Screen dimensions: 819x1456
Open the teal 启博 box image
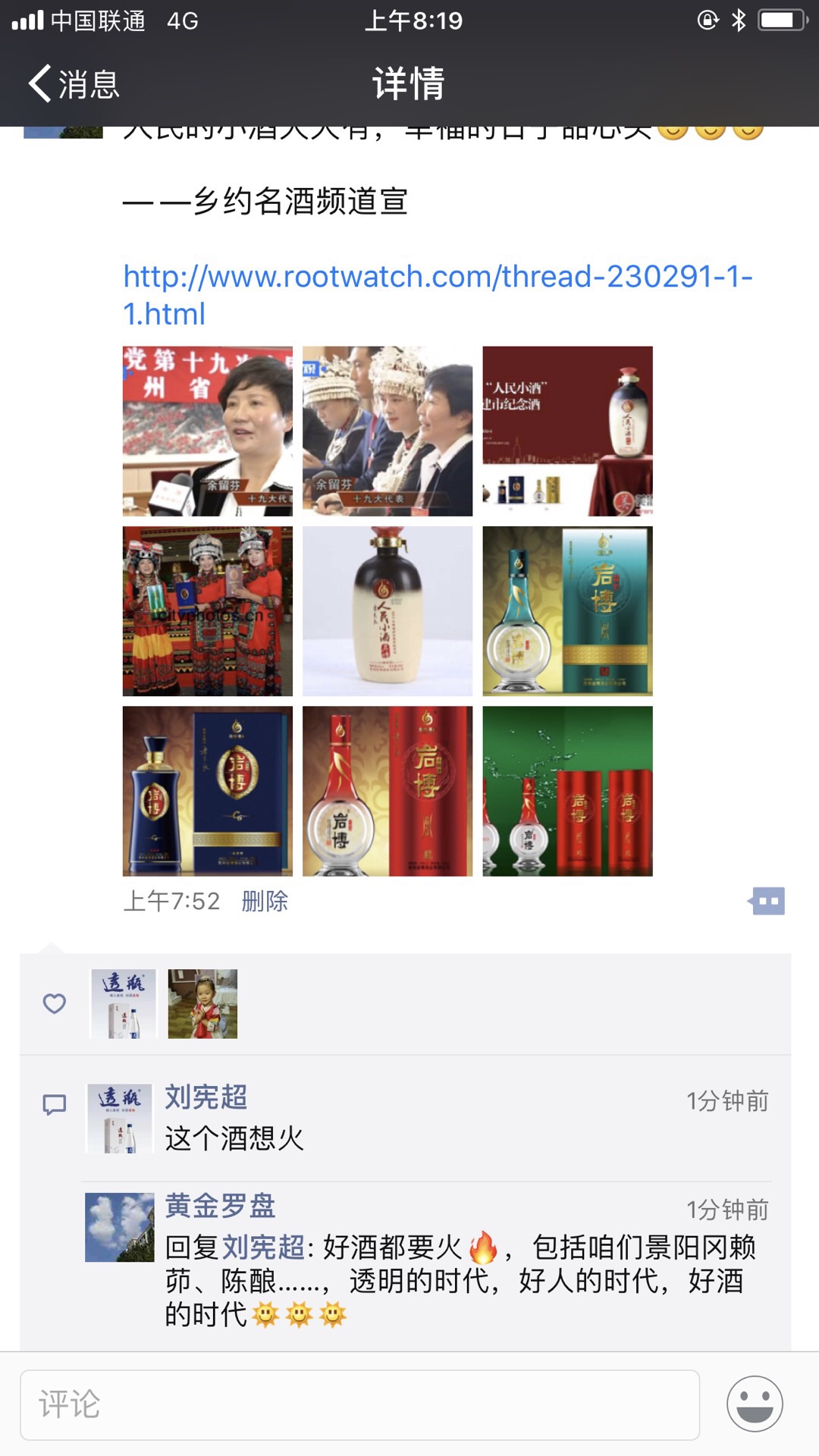point(567,611)
